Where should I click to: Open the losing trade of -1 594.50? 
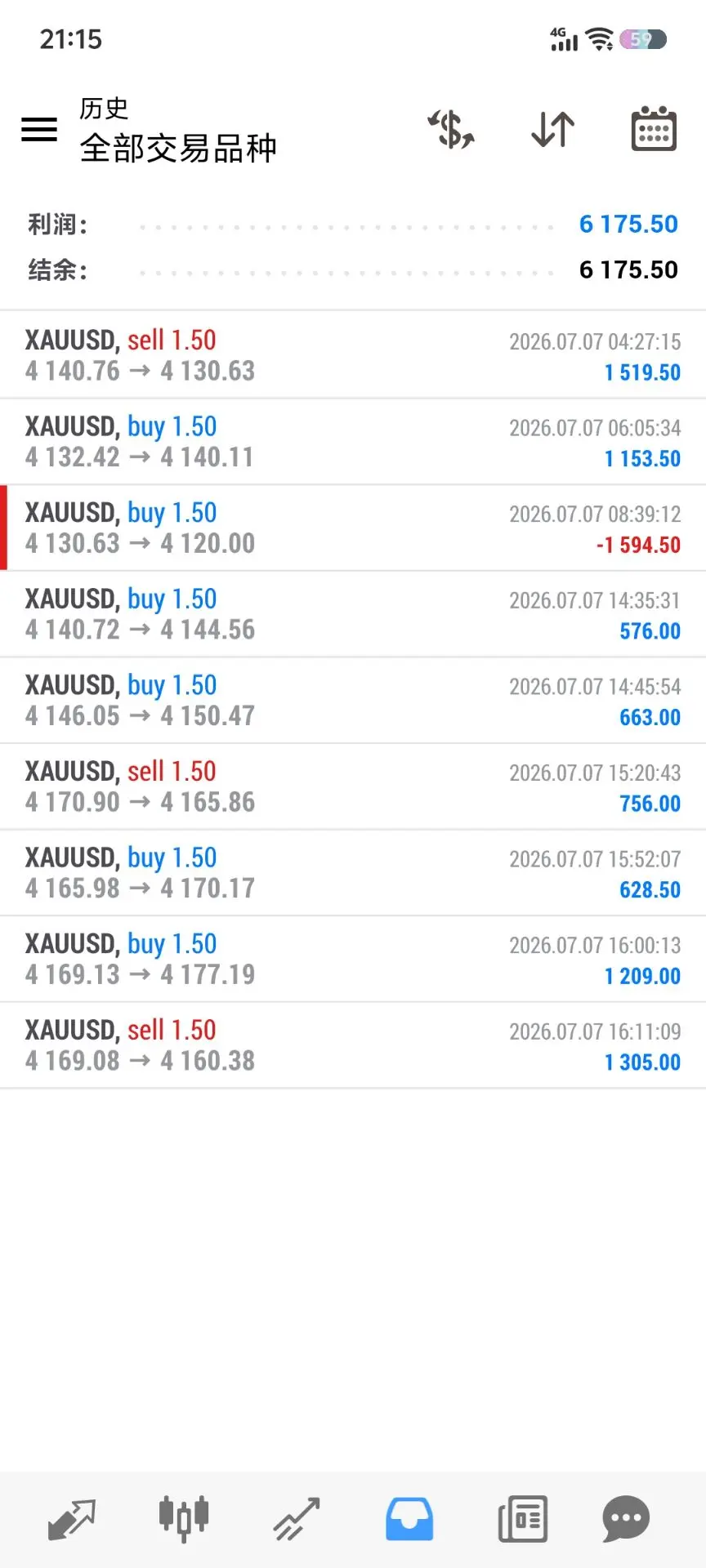click(353, 528)
